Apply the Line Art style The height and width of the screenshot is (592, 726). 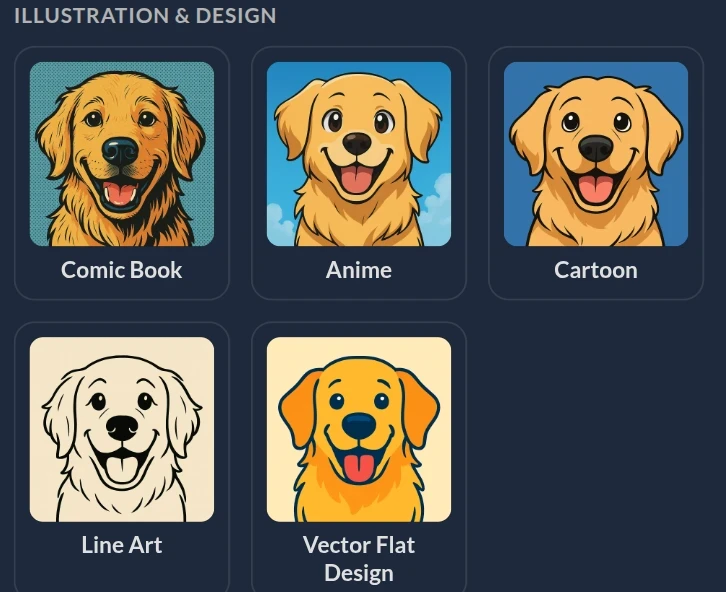point(122,445)
